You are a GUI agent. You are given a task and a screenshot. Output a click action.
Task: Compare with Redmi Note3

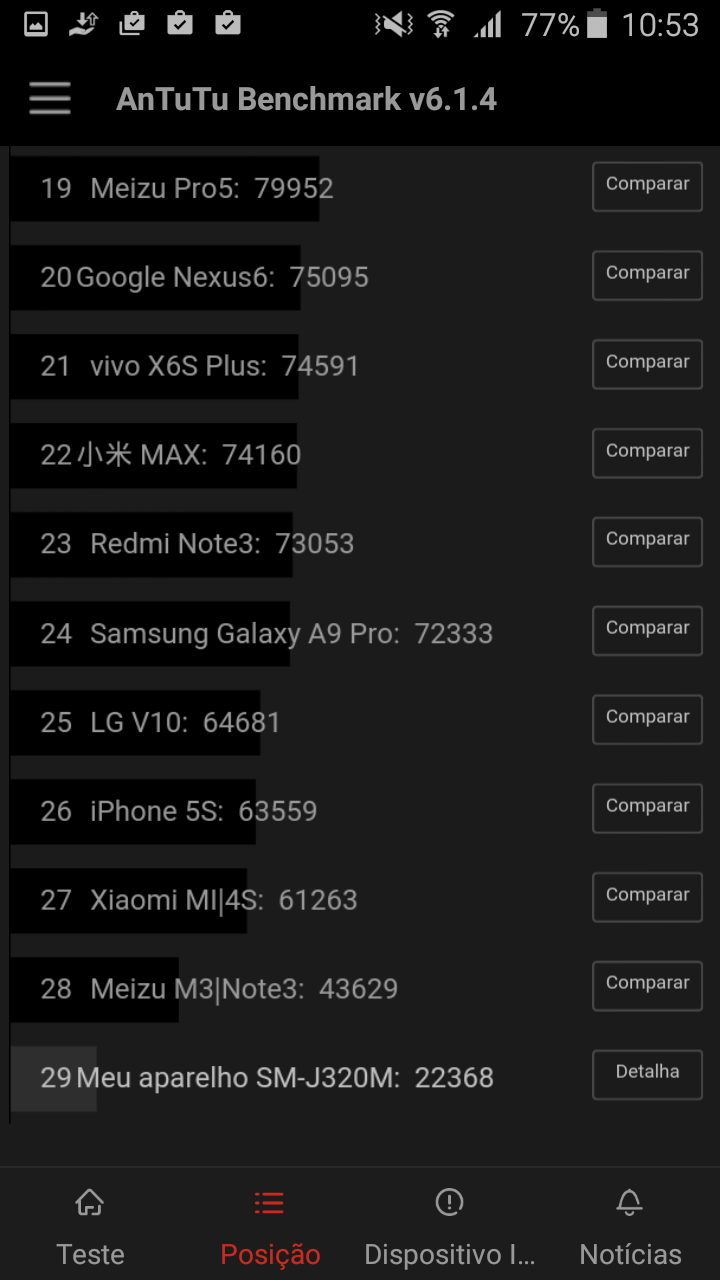(647, 541)
